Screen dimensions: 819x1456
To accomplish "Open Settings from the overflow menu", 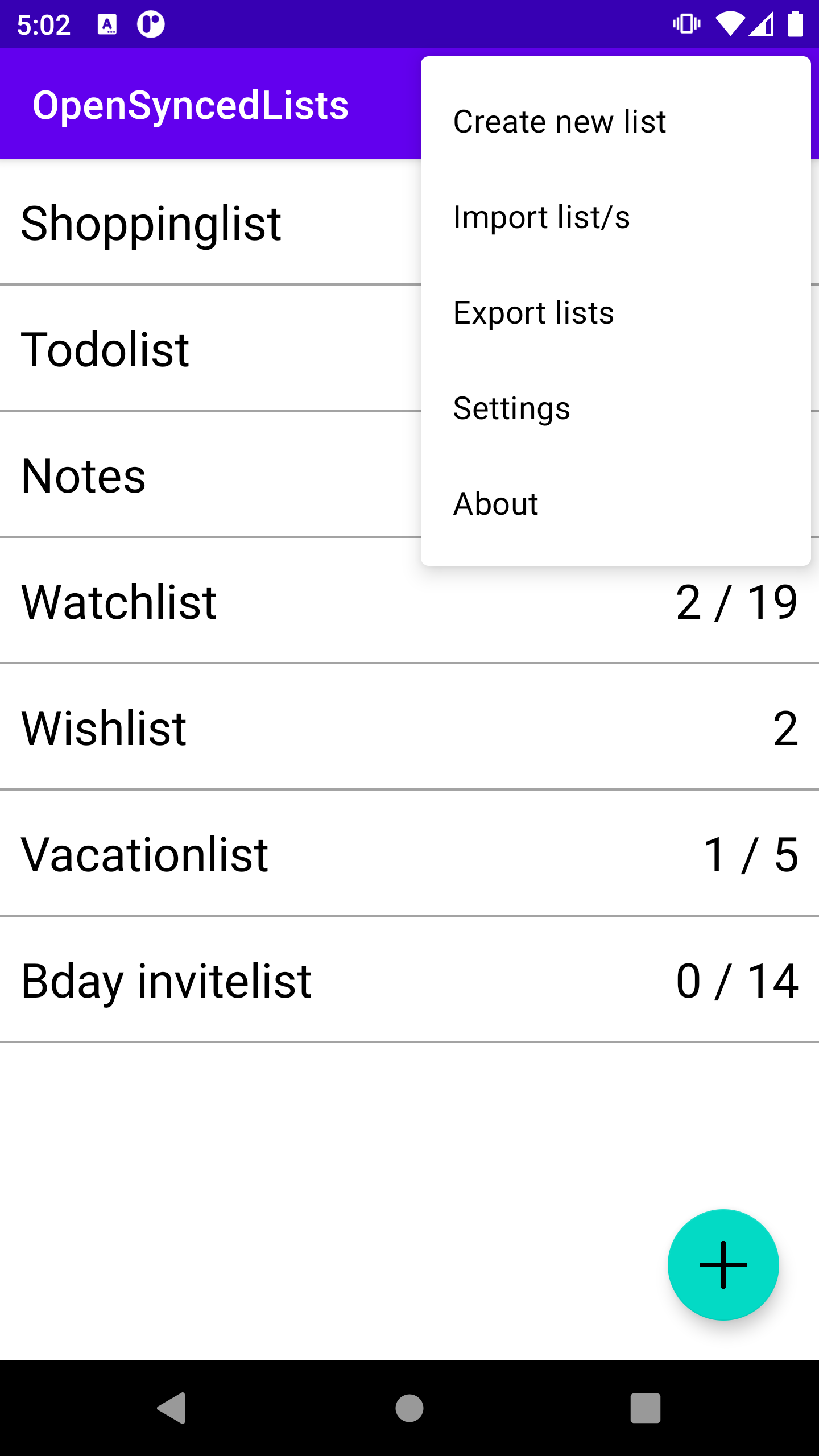I will (x=615, y=408).
